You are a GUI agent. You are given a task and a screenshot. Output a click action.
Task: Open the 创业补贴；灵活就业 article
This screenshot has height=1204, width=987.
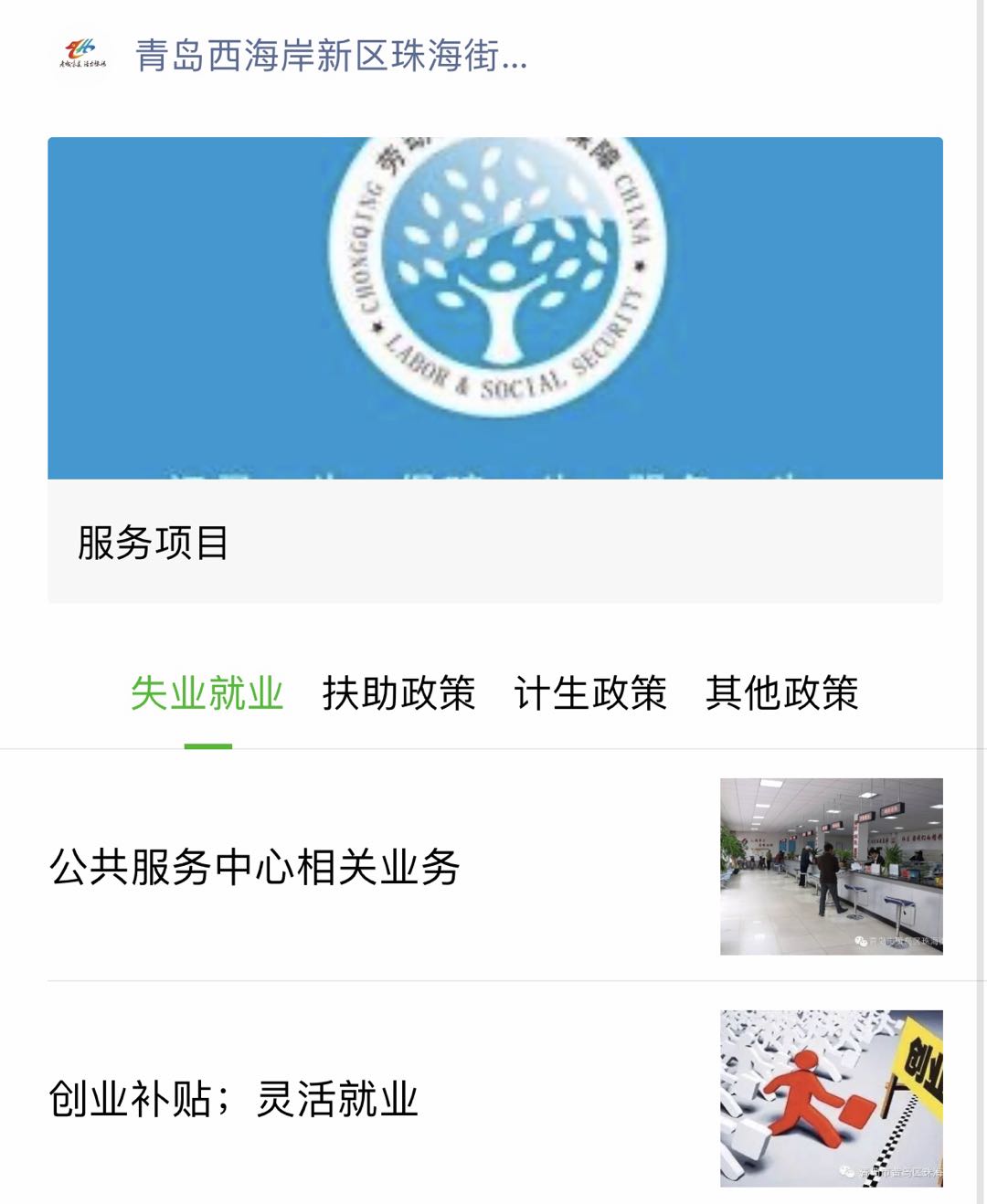pos(494,1098)
